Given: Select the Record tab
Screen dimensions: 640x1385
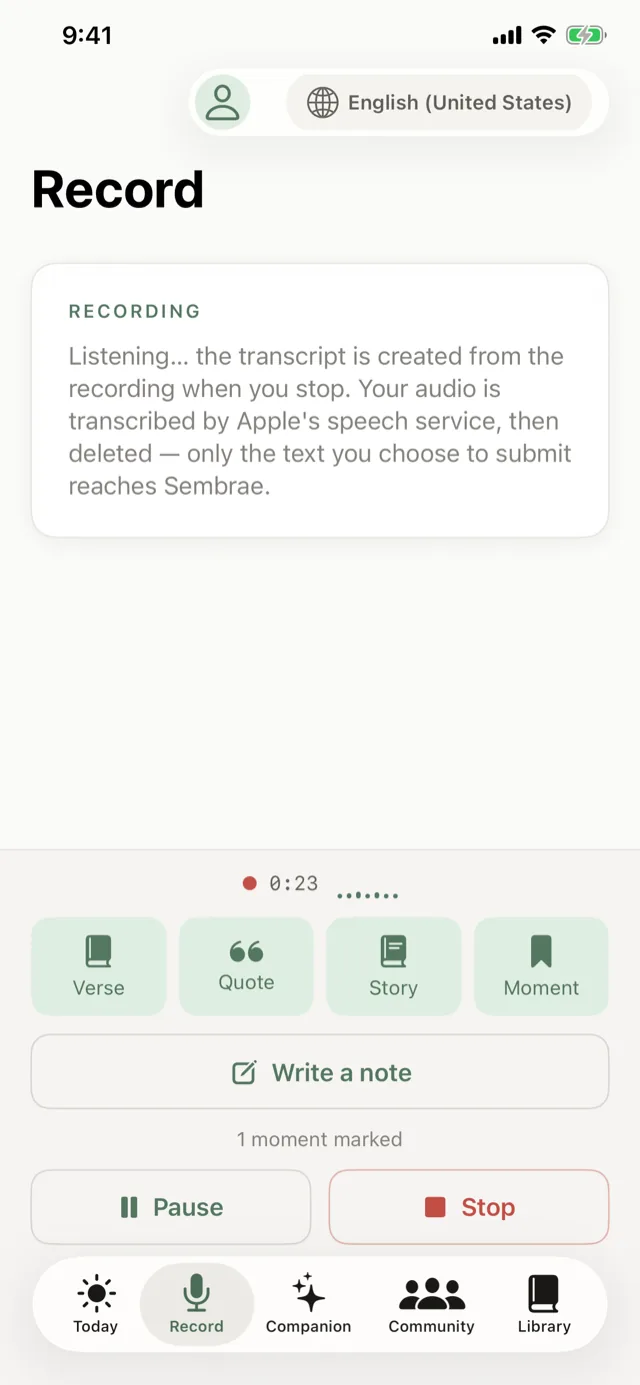Looking at the screenshot, I should pos(196,1305).
